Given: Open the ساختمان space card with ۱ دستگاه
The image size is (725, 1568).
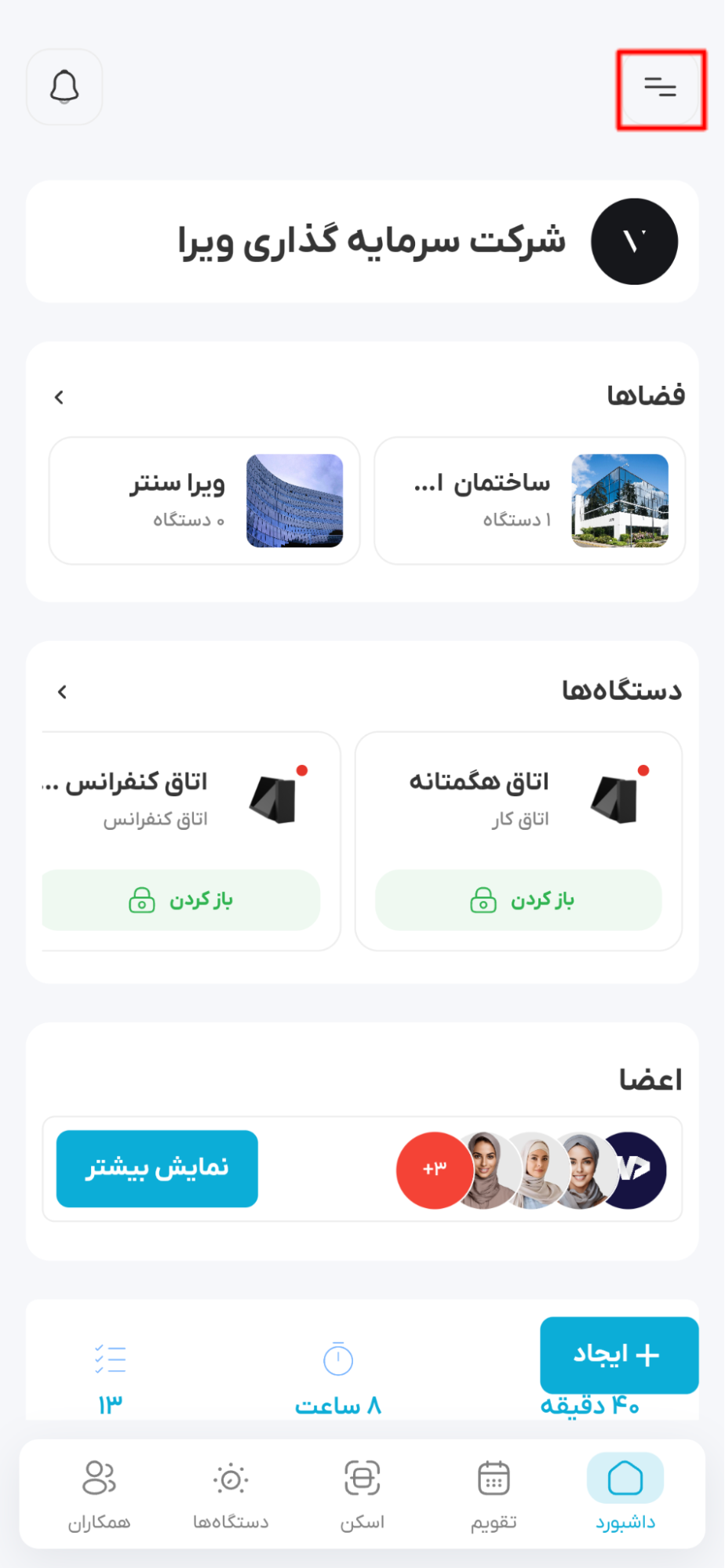Looking at the screenshot, I should click(x=530, y=500).
